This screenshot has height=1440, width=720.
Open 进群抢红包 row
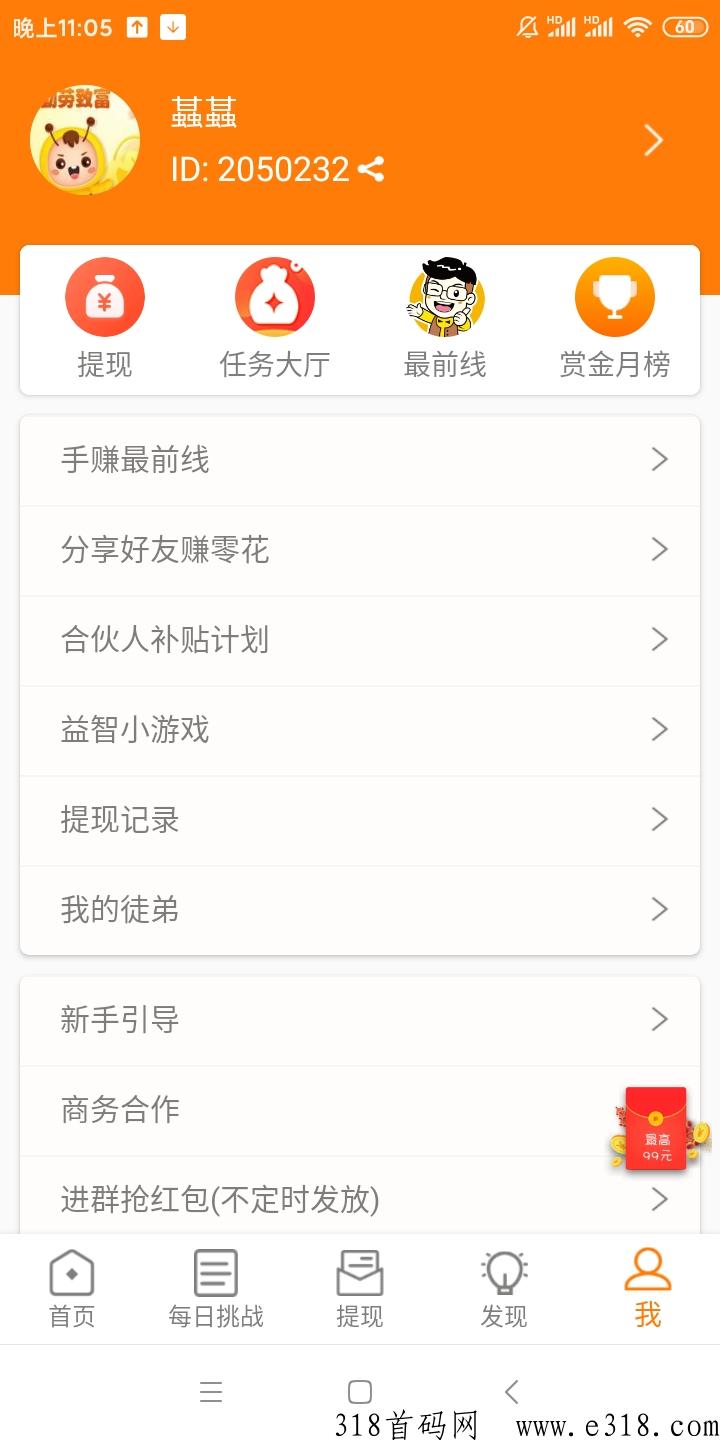[360, 1199]
